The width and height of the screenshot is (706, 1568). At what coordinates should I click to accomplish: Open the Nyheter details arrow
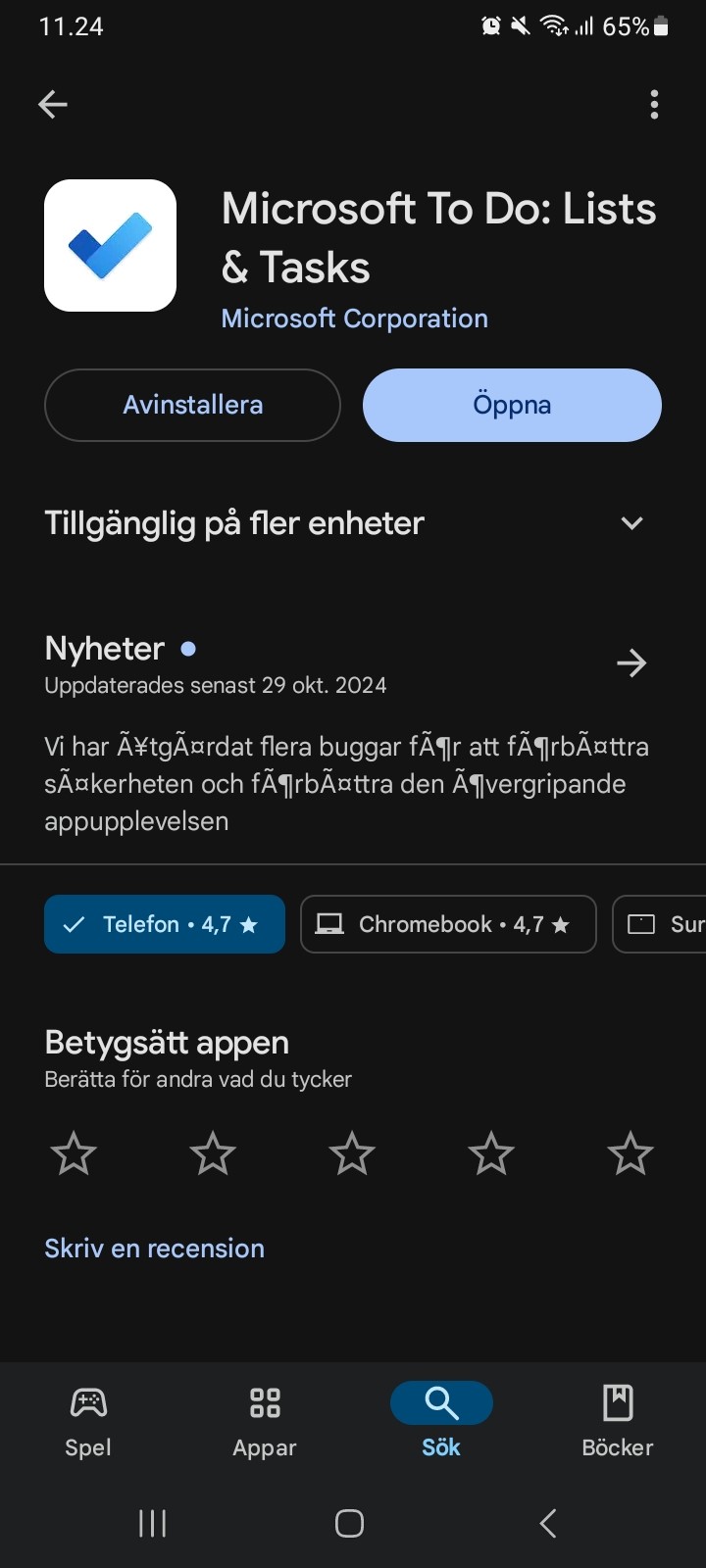(631, 663)
